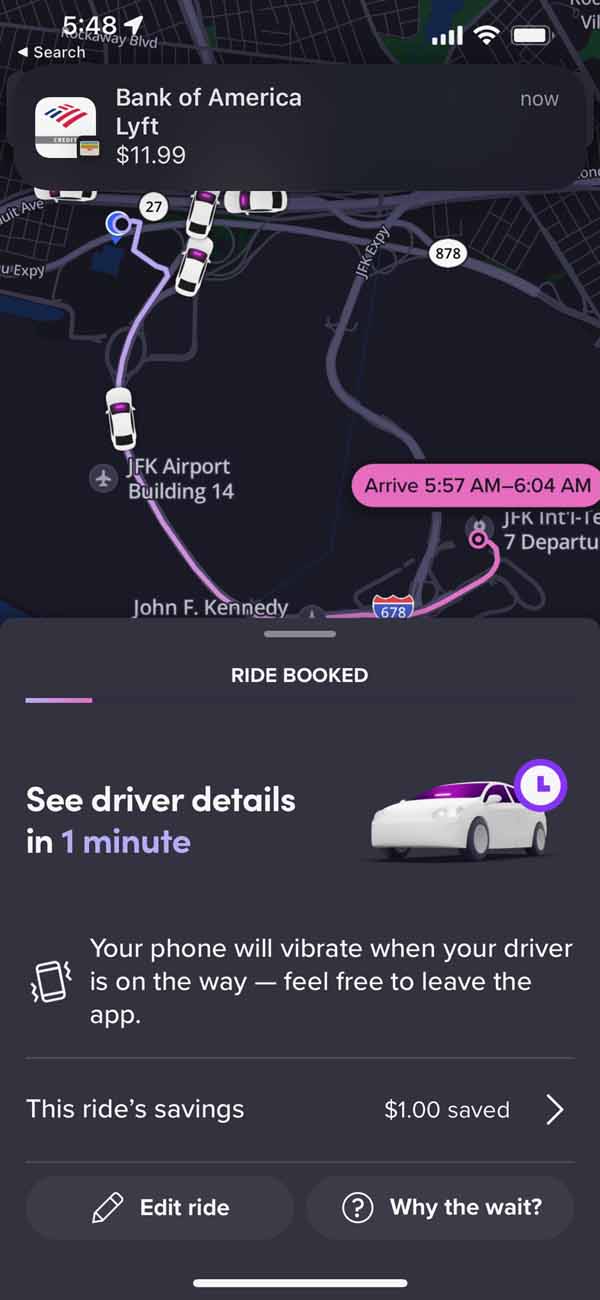Ask Why the wait?
This screenshot has width=600, height=1300.
[440, 1207]
